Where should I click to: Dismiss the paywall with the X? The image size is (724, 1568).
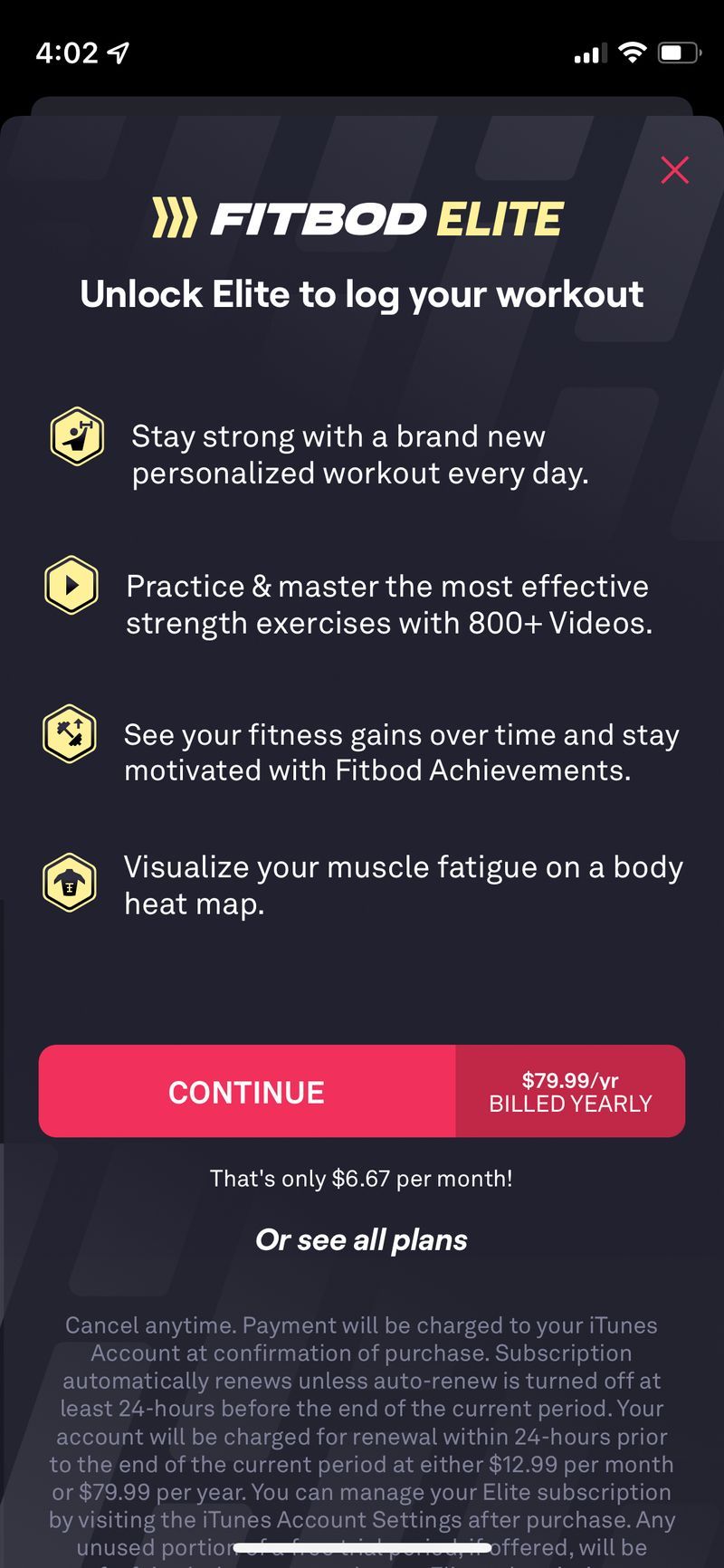[674, 170]
